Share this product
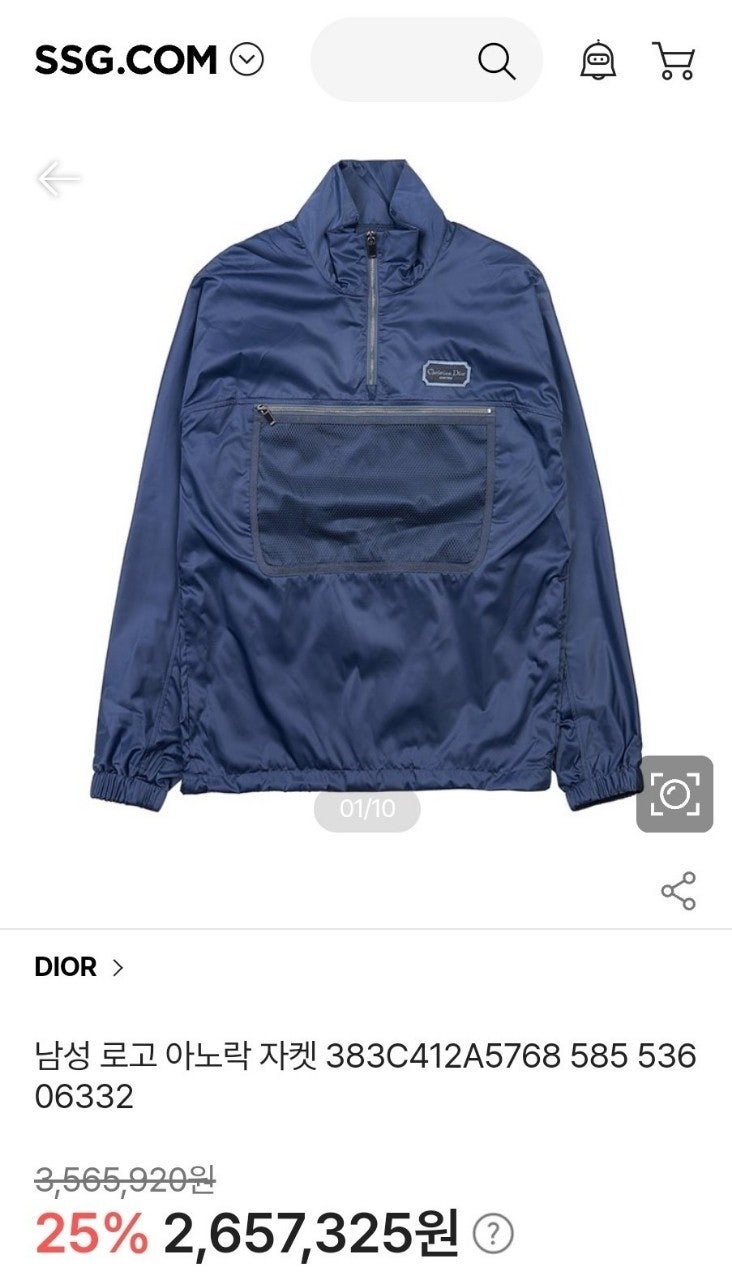 click(x=678, y=891)
